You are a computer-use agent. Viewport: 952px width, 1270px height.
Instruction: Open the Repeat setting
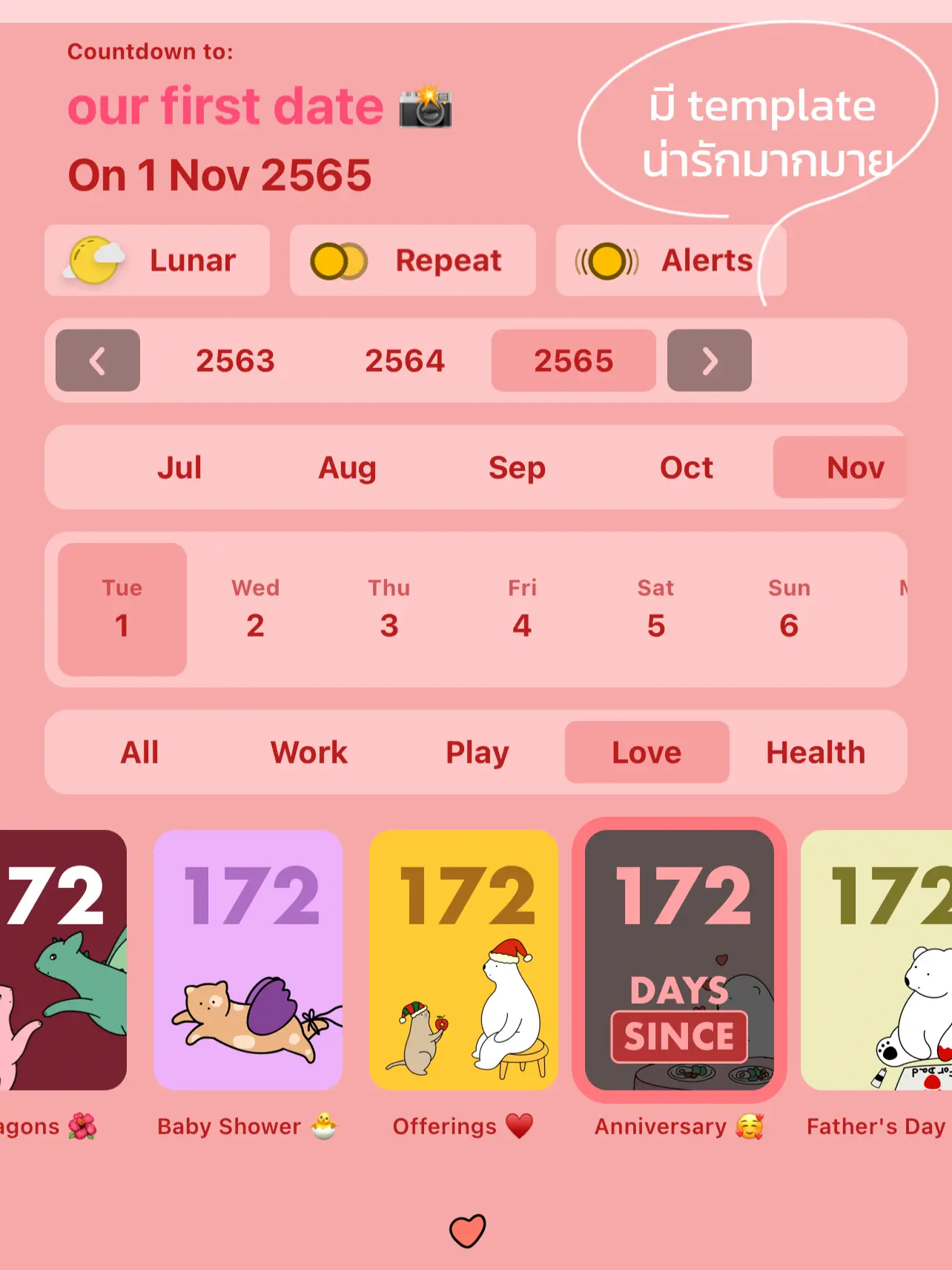click(412, 260)
